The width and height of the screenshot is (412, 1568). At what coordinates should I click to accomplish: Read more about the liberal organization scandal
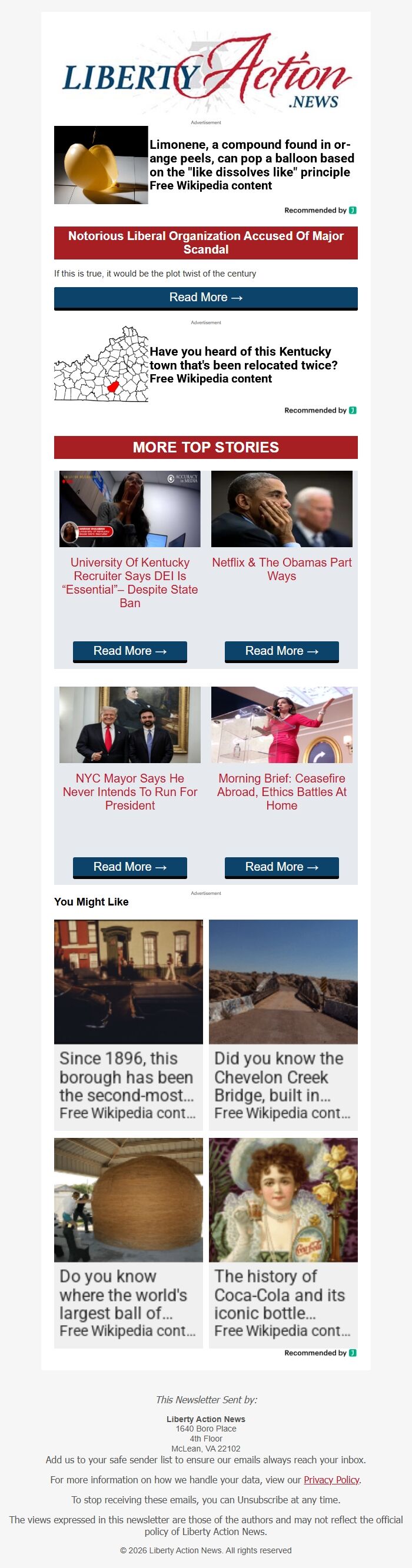tap(205, 298)
